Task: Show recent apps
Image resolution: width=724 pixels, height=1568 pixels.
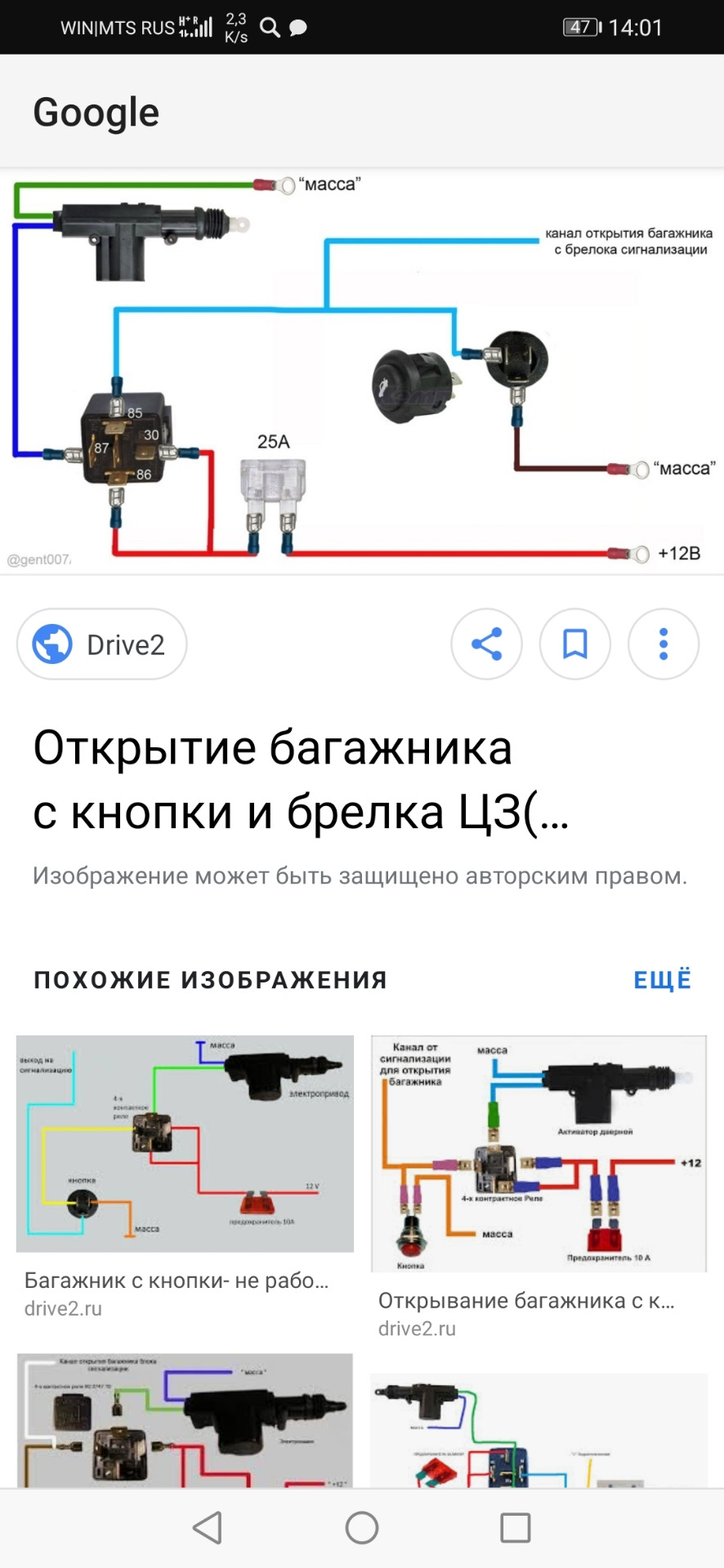Action: point(515,1527)
